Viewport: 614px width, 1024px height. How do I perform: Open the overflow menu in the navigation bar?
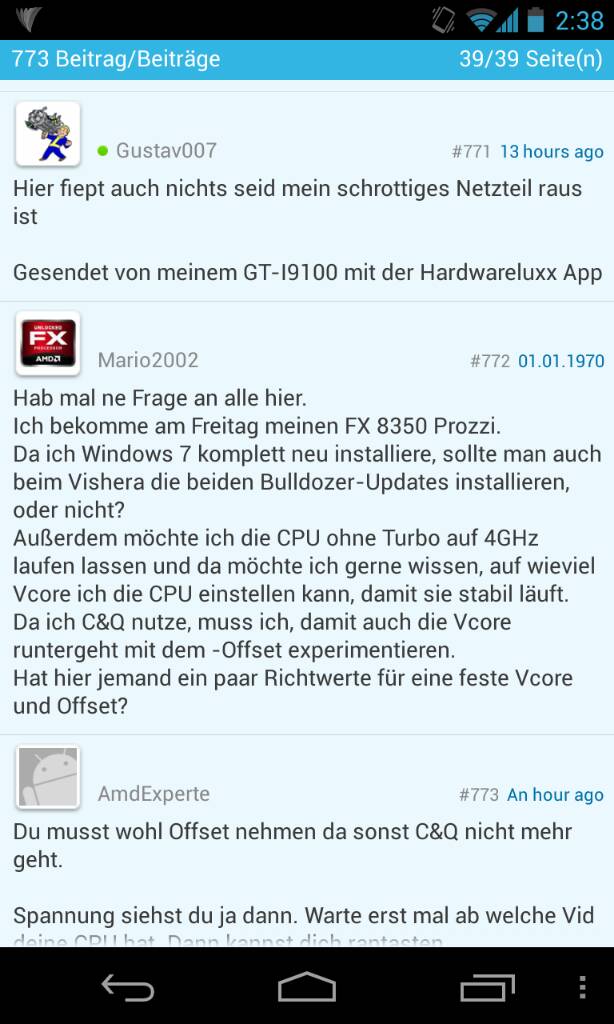(582, 987)
